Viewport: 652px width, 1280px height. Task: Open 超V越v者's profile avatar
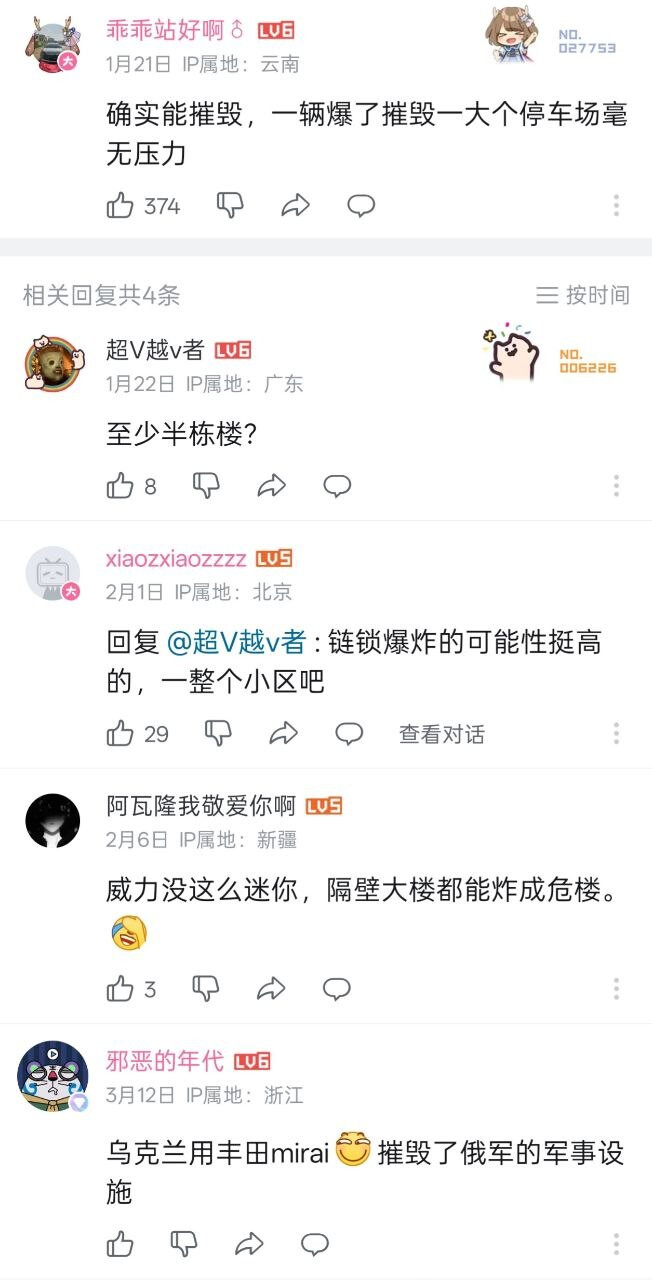tap(52, 364)
